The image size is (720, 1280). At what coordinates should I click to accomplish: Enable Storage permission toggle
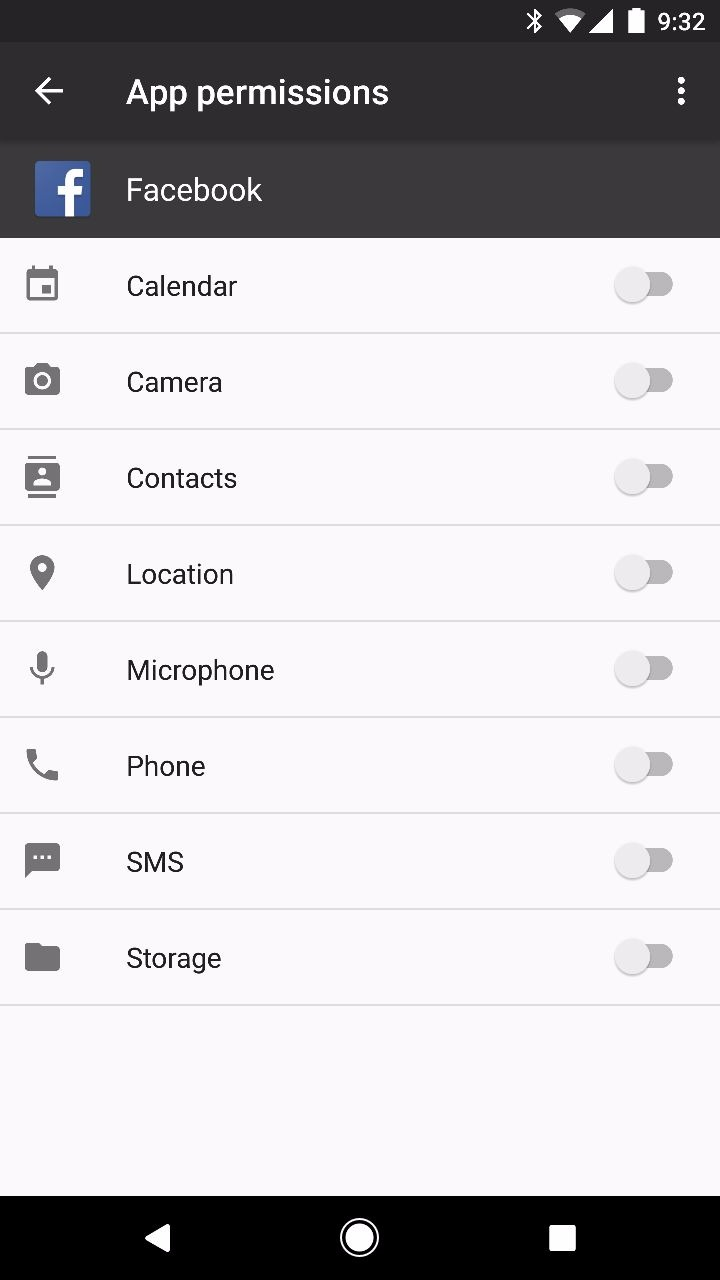(x=644, y=957)
